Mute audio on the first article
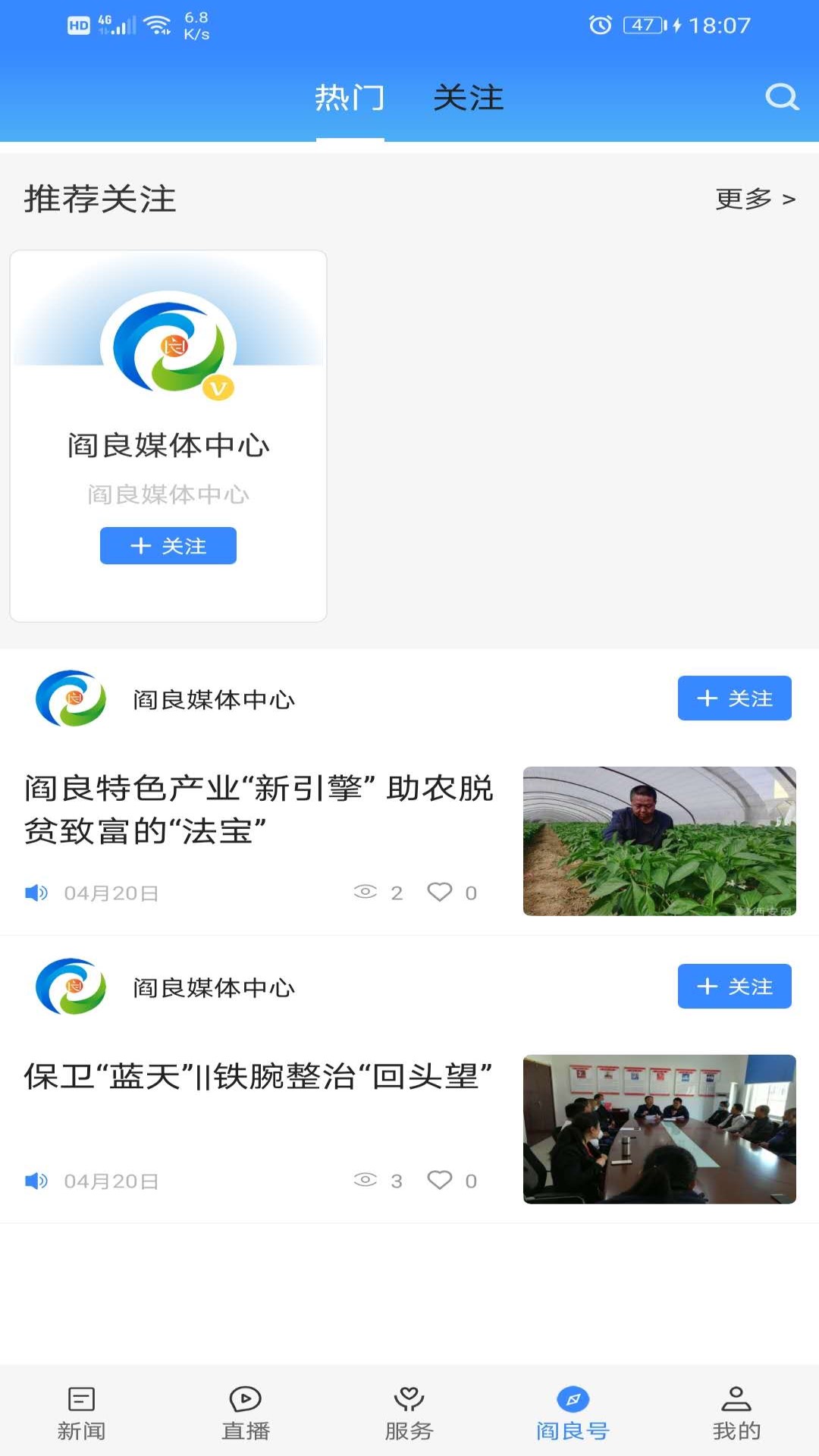Screen dimensions: 819x1456 34,893
